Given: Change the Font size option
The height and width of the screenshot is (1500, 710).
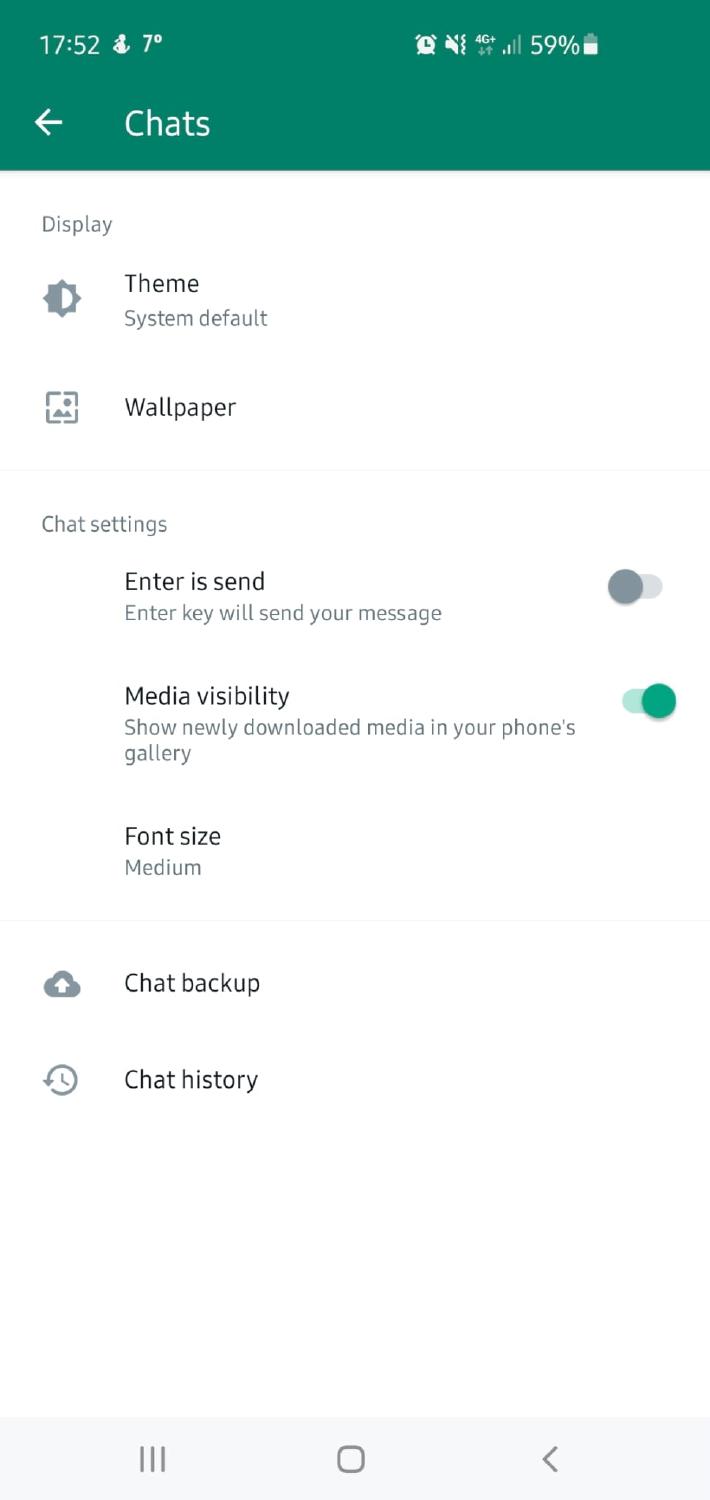Looking at the screenshot, I should [172, 850].
